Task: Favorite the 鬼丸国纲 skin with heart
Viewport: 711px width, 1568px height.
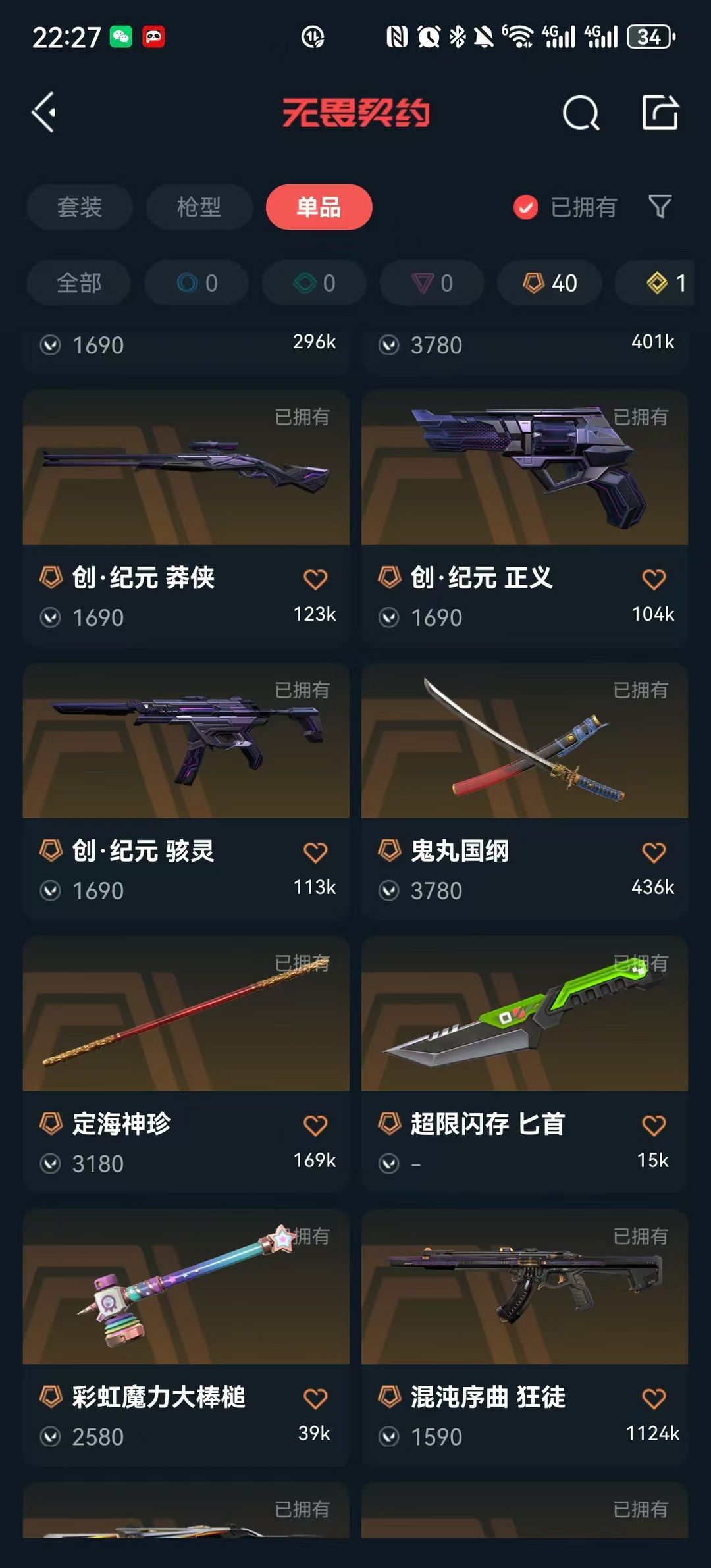Action: click(654, 852)
